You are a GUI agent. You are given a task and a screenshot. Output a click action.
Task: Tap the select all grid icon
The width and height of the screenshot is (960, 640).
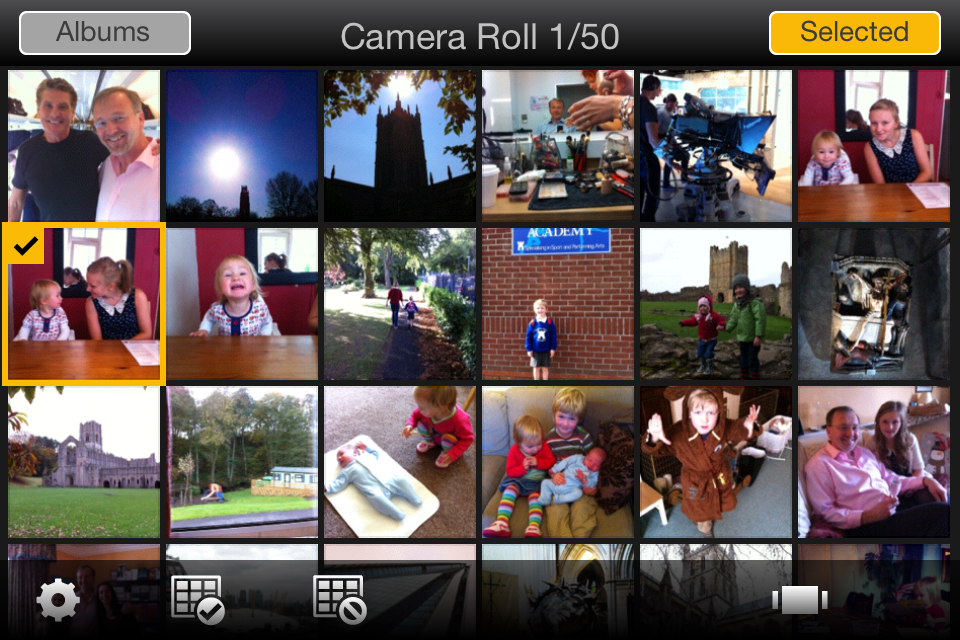197,600
